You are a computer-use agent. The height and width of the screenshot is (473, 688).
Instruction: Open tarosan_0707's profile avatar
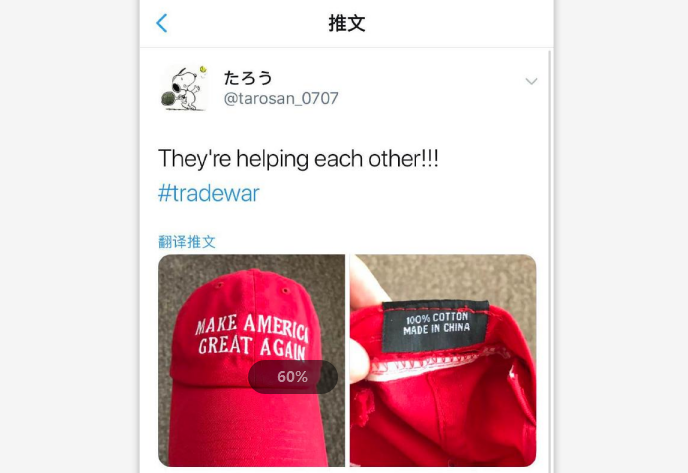pyautogui.click(x=184, y=88)
